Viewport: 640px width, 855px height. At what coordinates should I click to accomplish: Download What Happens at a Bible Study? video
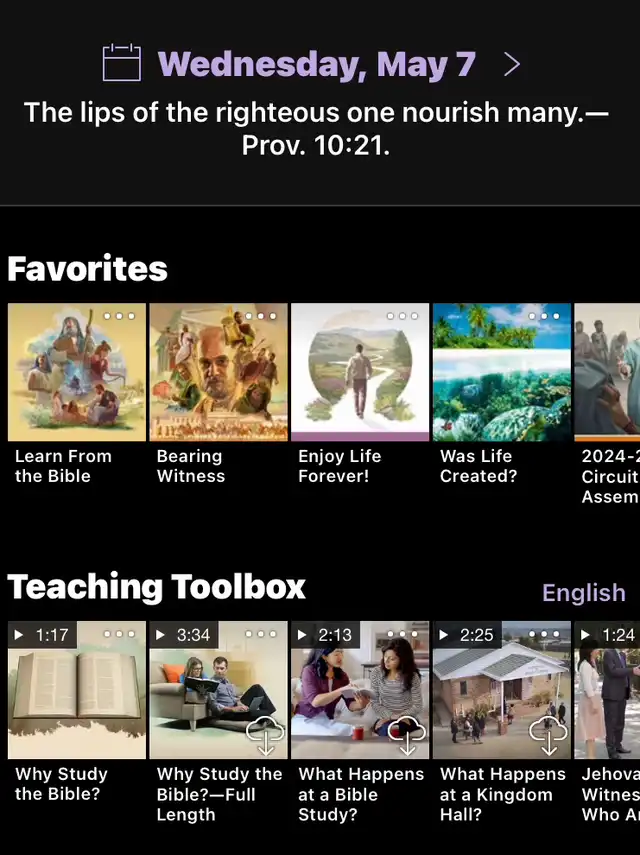tap(407, 736)
